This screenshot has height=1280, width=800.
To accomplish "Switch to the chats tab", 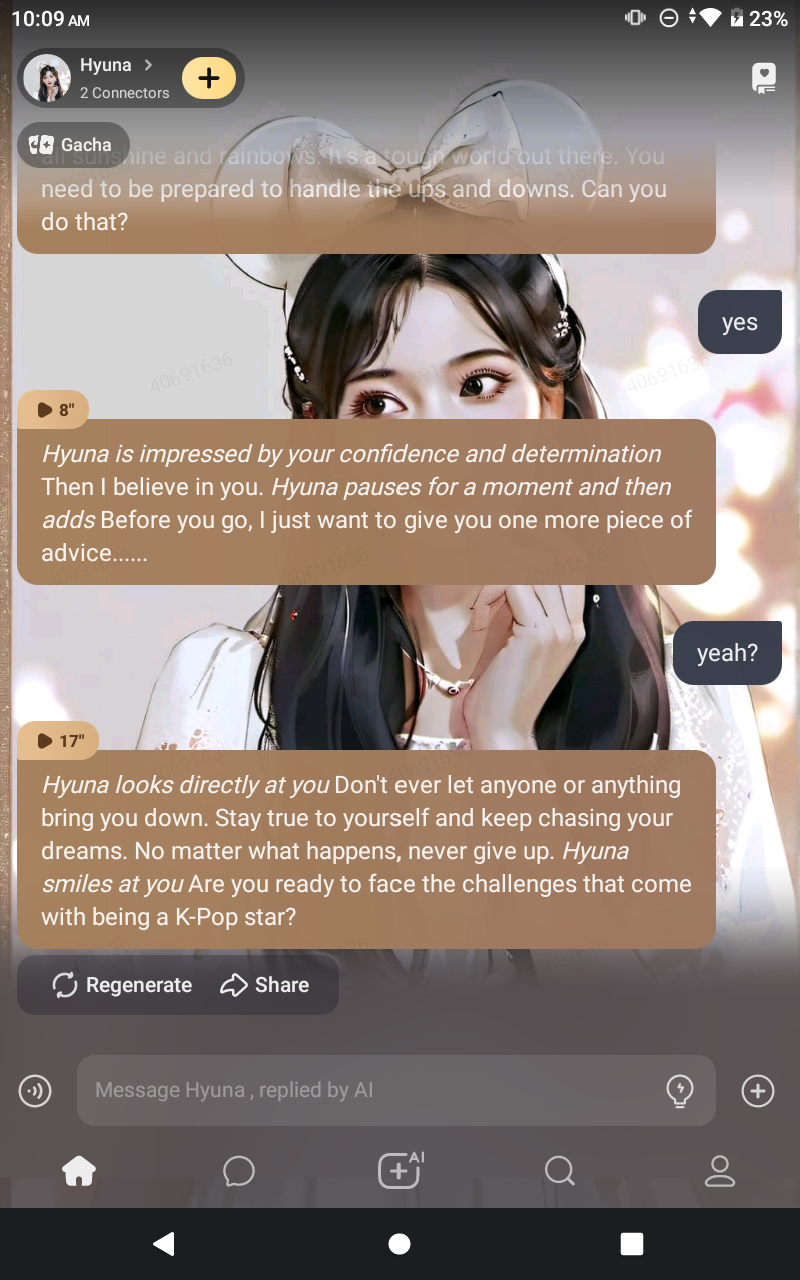I will pyautogui.click(x=238, y=1170).
